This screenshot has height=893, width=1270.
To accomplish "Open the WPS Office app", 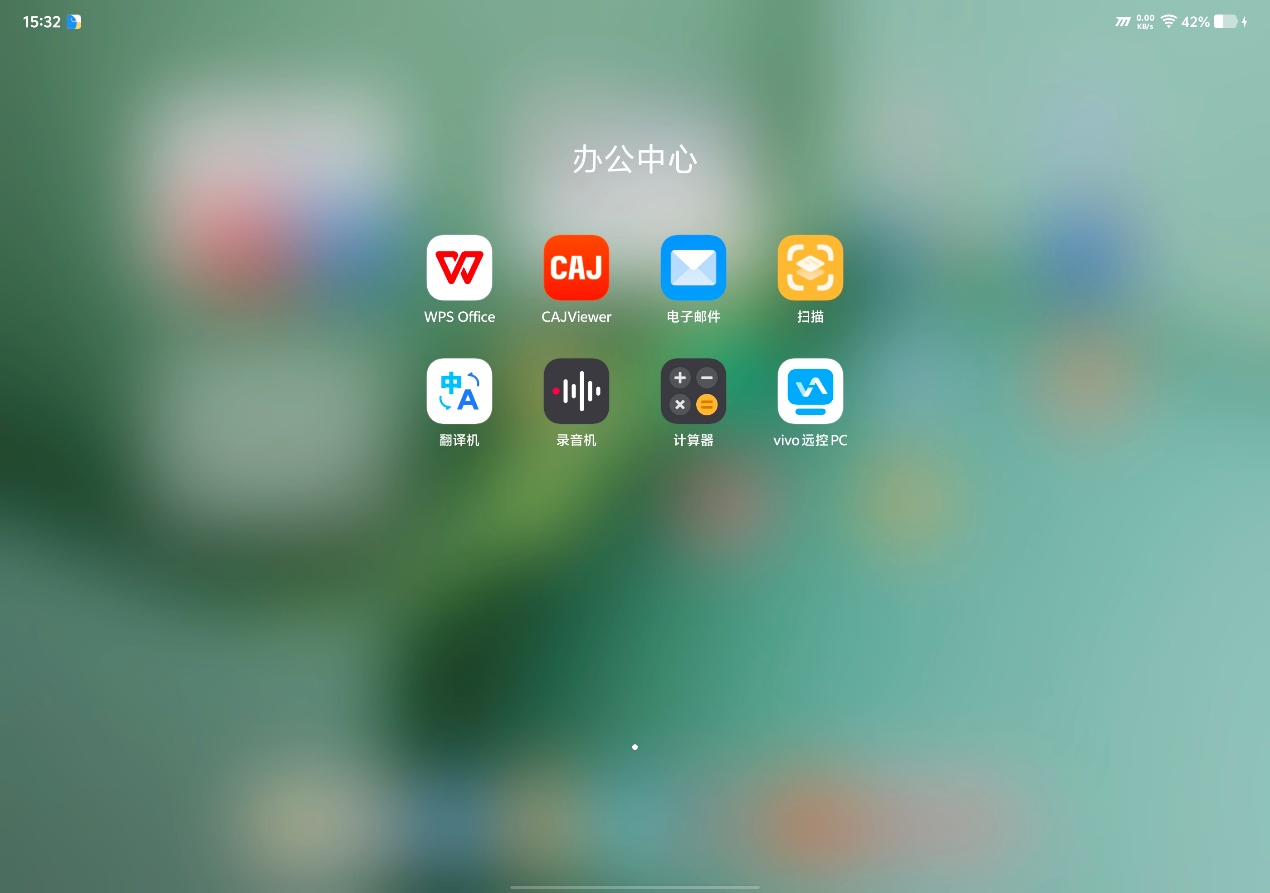I will coord(459,268).
